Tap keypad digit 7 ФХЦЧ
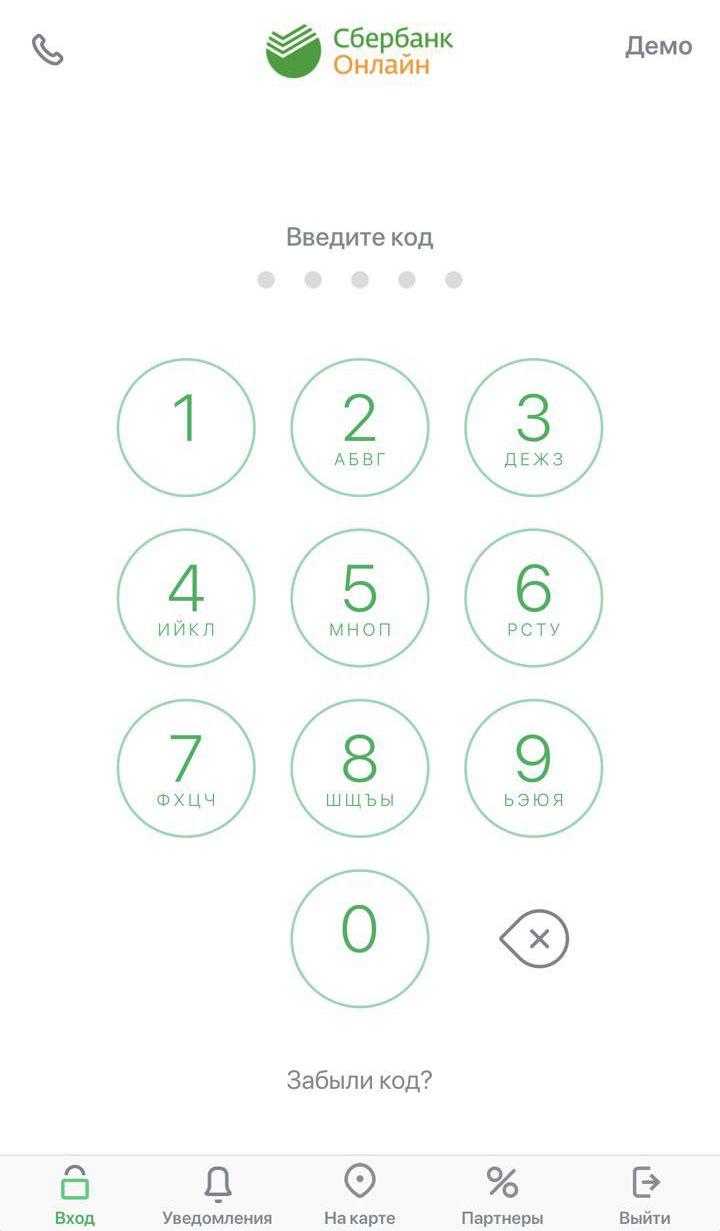This screenshot has height=1231, width=720. pos(186,768)
